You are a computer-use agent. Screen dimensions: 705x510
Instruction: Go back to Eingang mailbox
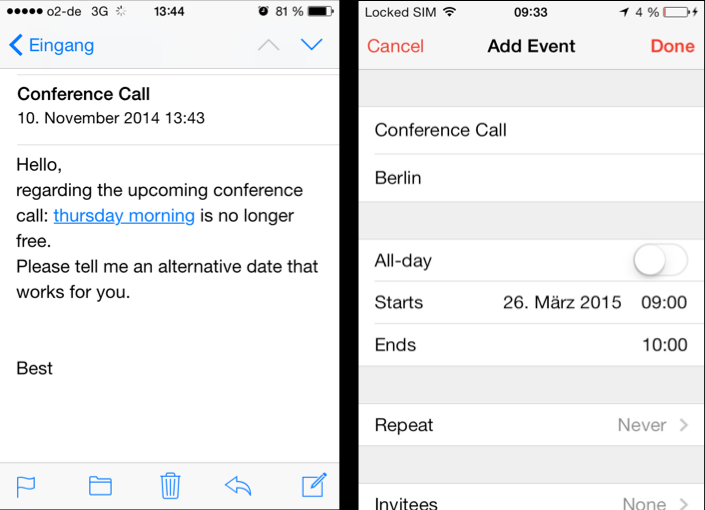52,46
